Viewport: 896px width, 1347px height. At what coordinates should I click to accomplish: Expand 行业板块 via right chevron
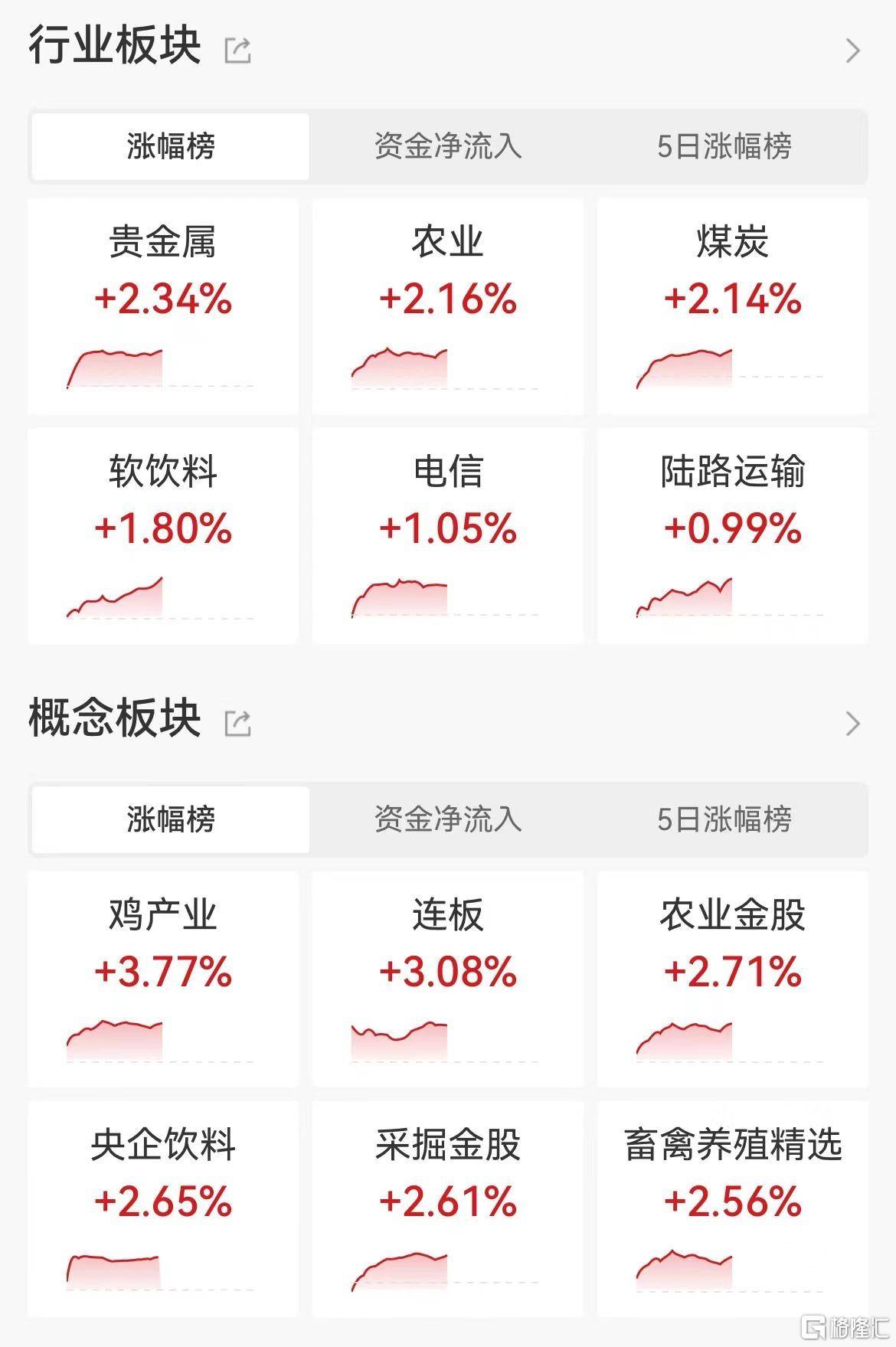coord(852,50)
